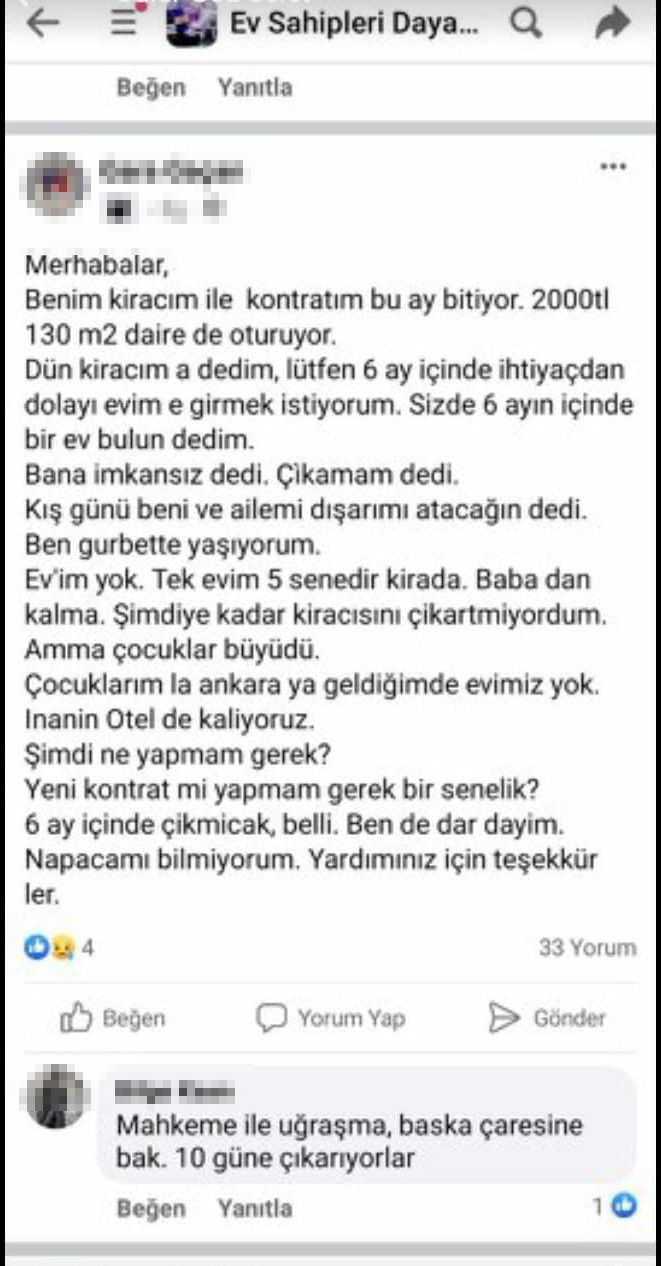Image resolution: width=661 pixels, height=1266 pixels.
Task: Open the commenter's profile picture
Action: pyautogui.click(x=54, y=1097)
